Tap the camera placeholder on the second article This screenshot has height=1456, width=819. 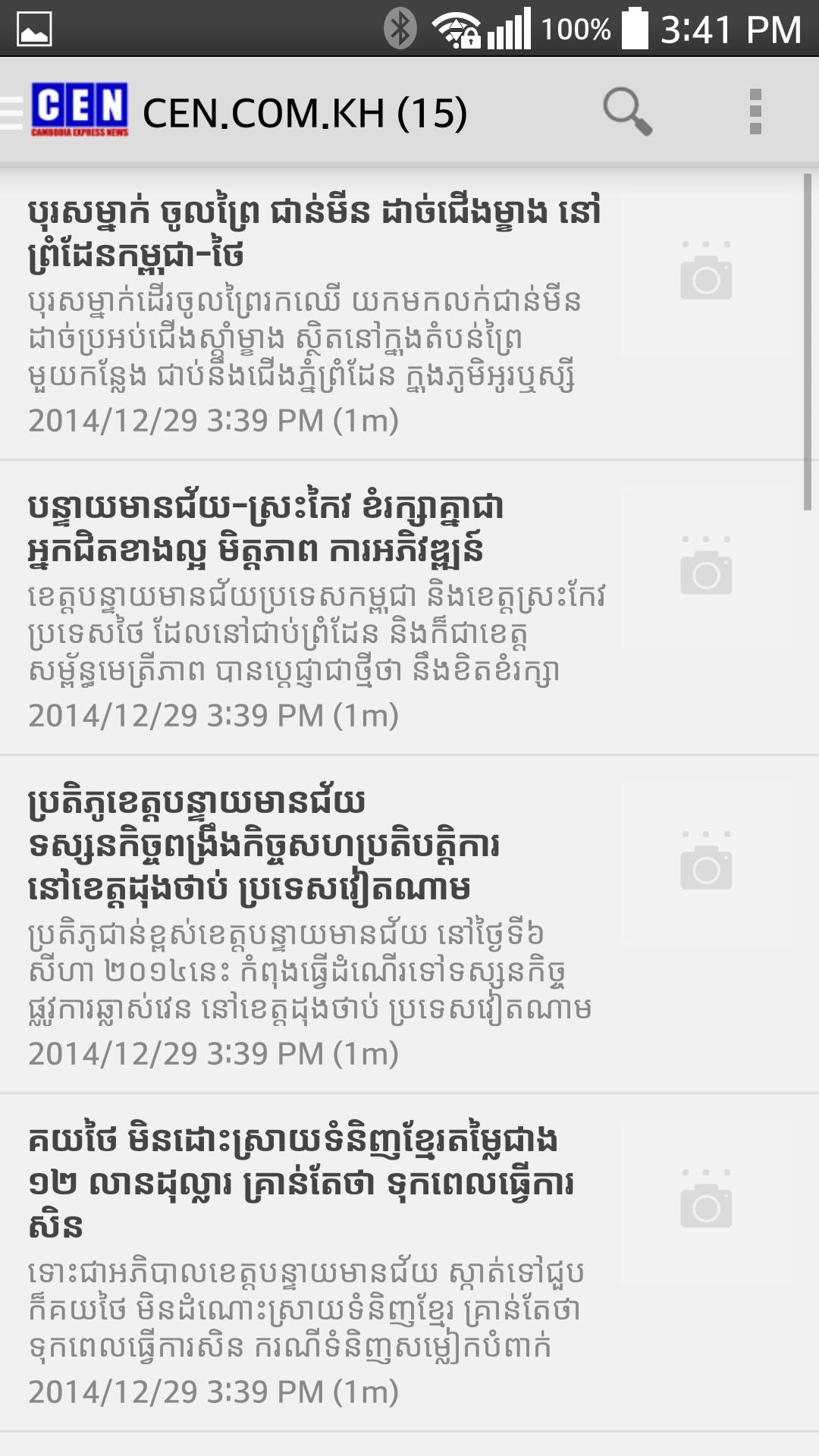[x=707, y=573]
